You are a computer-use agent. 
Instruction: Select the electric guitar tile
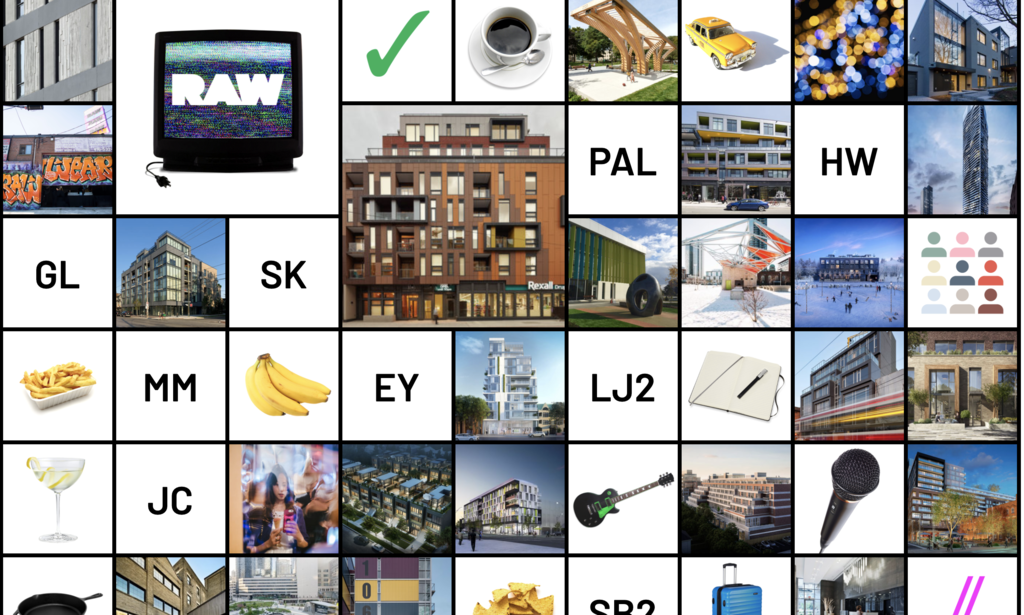click(x=623, y=500)
